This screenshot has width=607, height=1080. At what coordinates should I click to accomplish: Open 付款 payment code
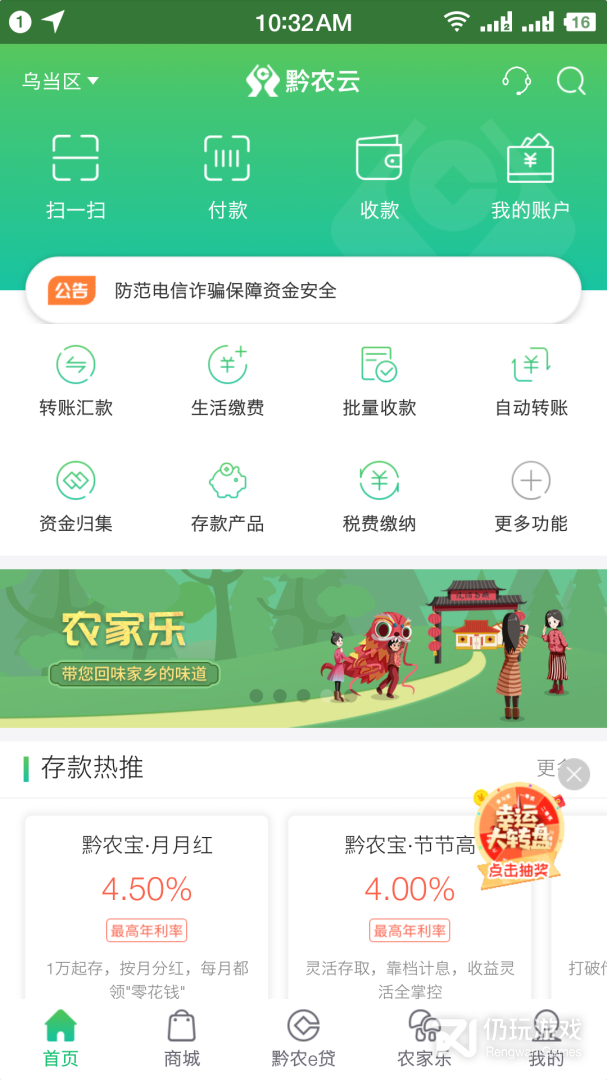pyautogui.click(x=227, y=176)
